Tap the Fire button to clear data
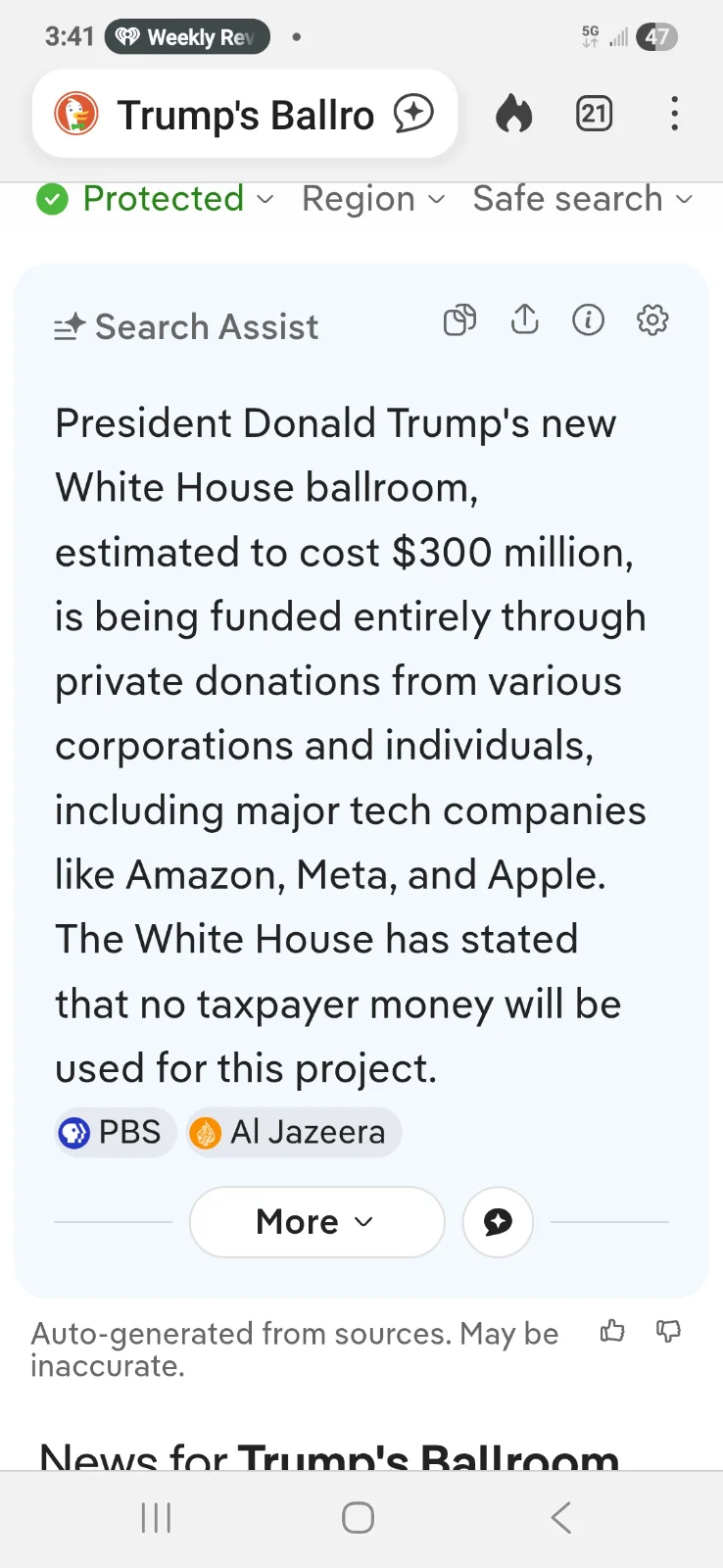The height and width of the screenshot is (1568, 723). pyautogui.click(x=512, y=114)
